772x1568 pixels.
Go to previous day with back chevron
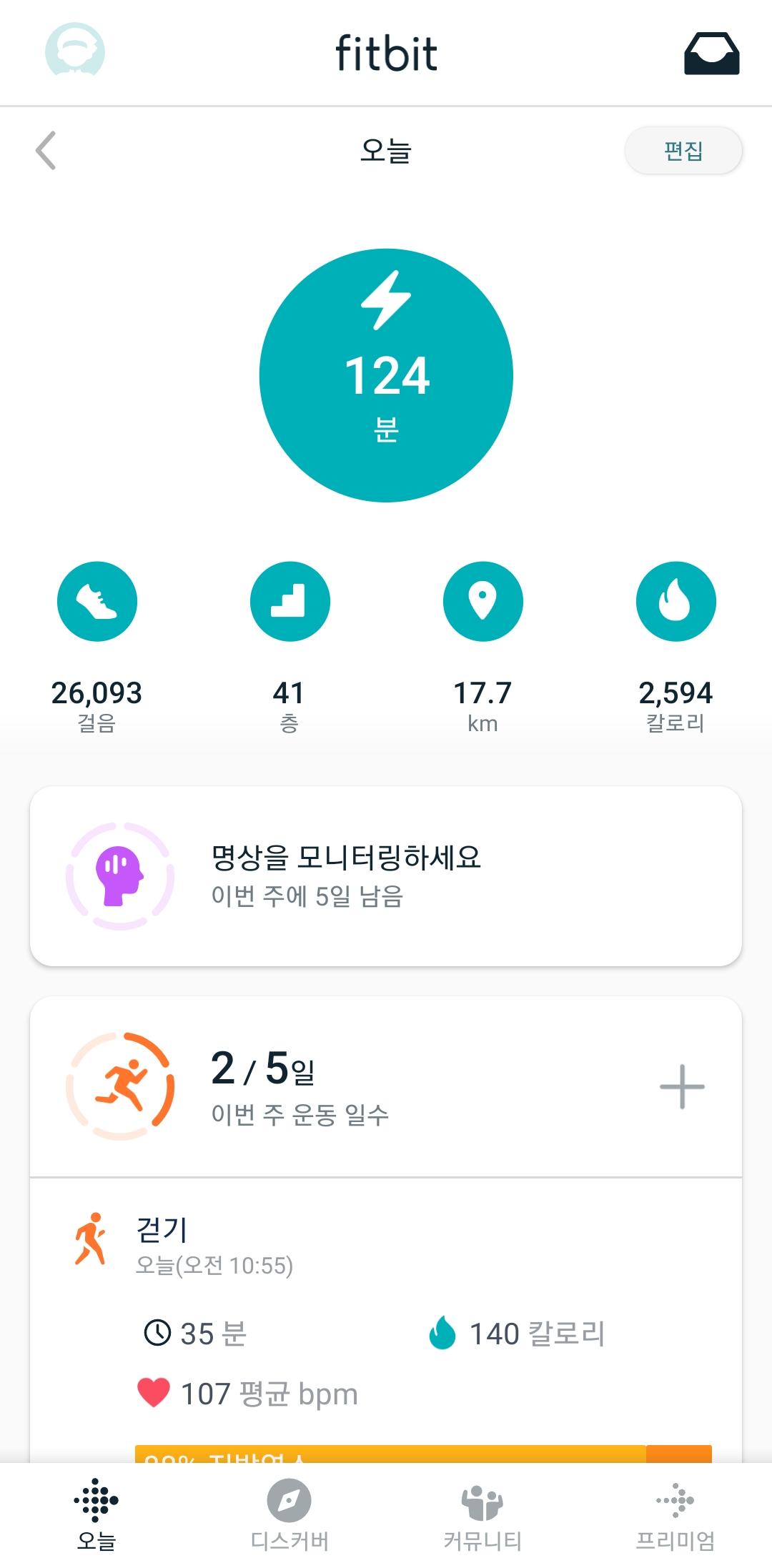click(x=46, y=150)
